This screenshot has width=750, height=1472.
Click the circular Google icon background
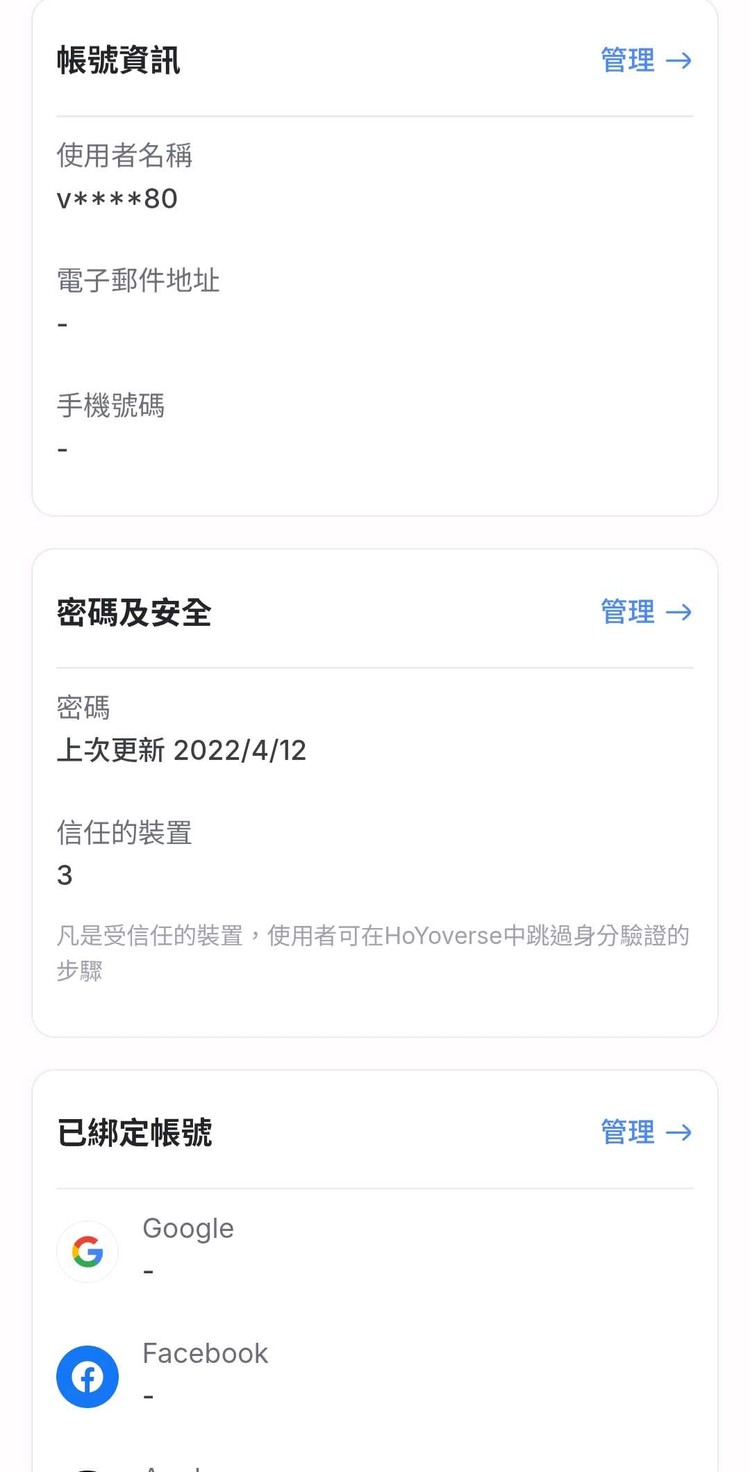[87, 1251]
